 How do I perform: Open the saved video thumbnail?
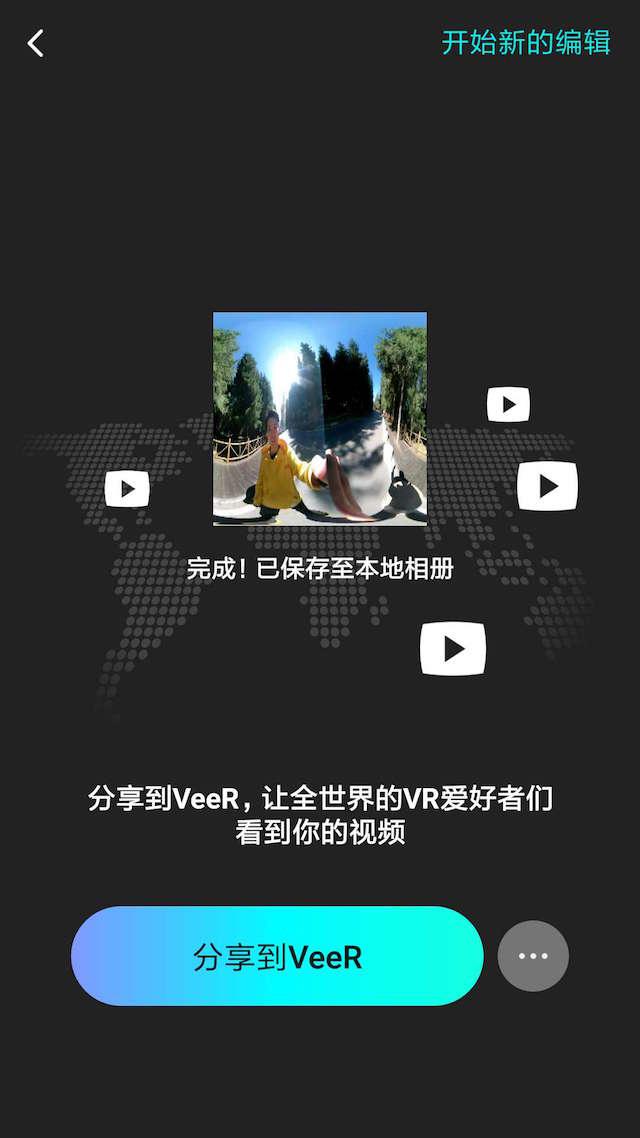tap(320, 419)
